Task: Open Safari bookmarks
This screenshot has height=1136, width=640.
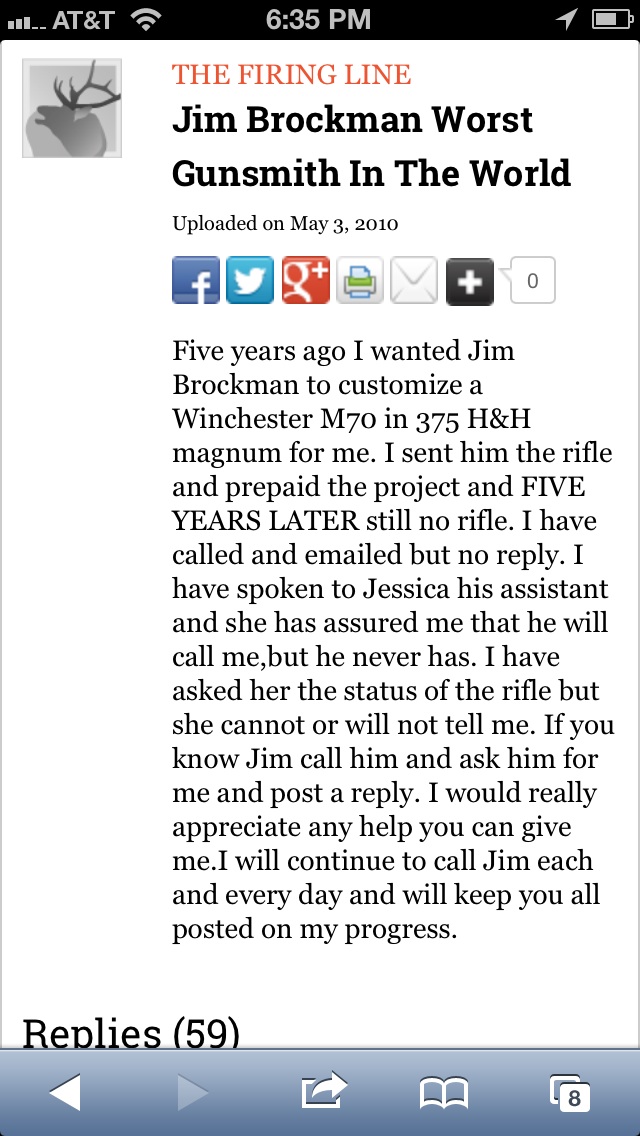Action: point(444,1093)
